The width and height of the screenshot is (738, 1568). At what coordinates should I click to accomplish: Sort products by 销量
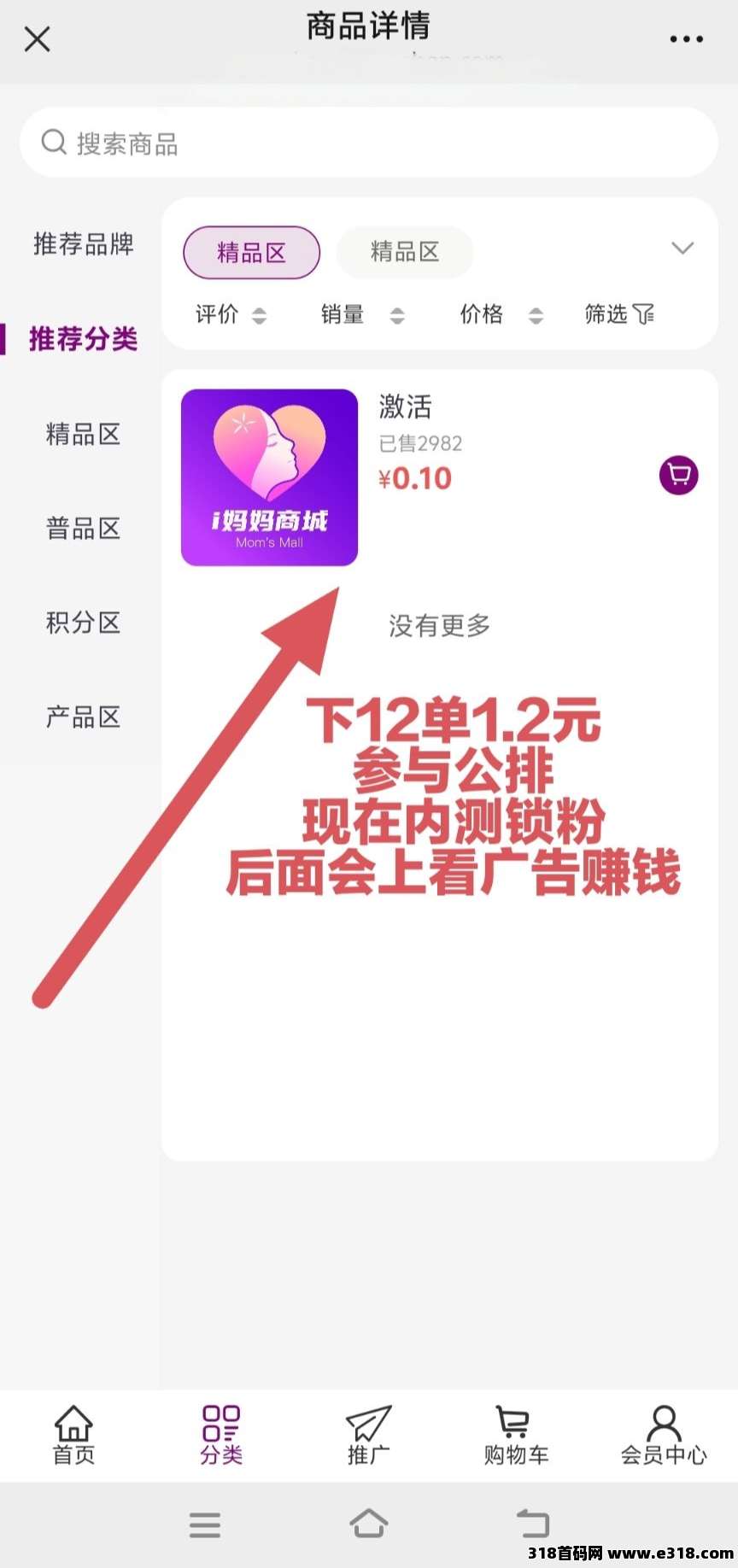tap(362, 314)
